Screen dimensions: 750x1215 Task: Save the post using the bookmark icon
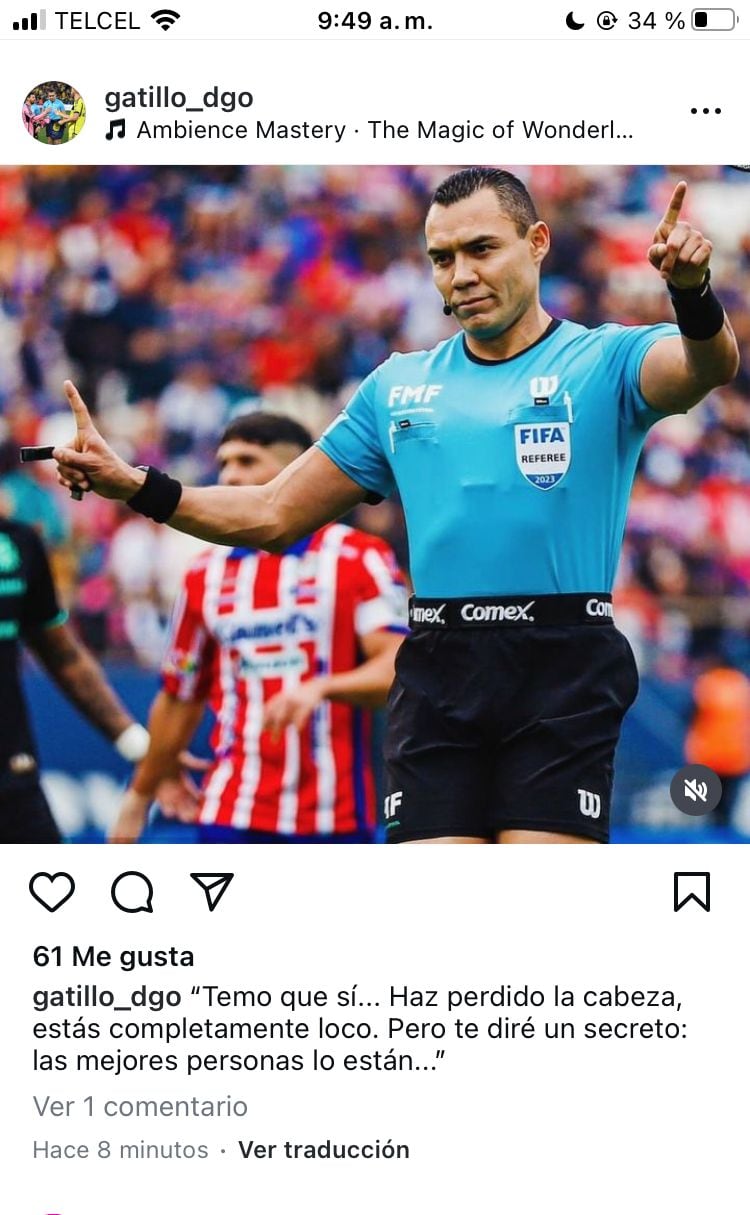click(694, 893)
